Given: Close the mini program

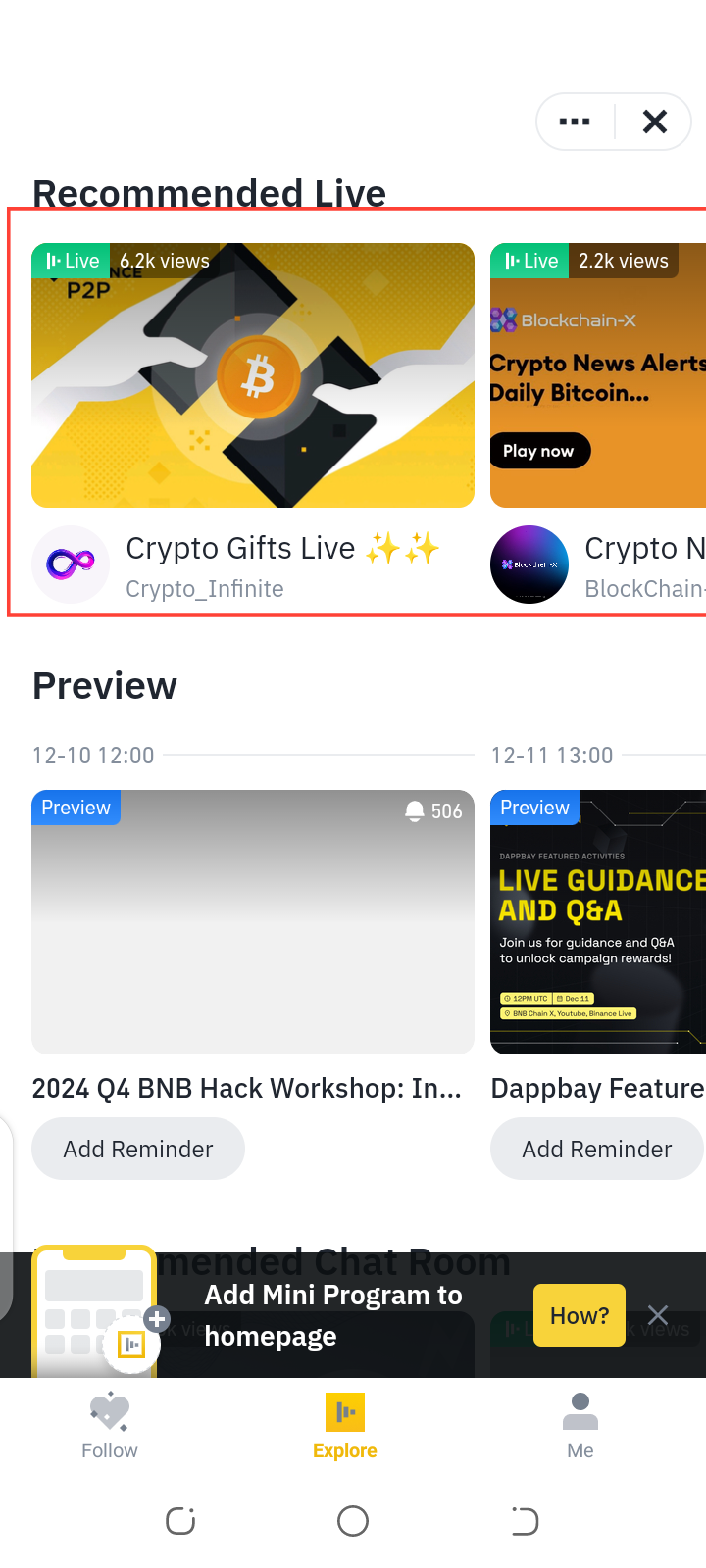Looking at the screenshot, I should coord(654,122).
